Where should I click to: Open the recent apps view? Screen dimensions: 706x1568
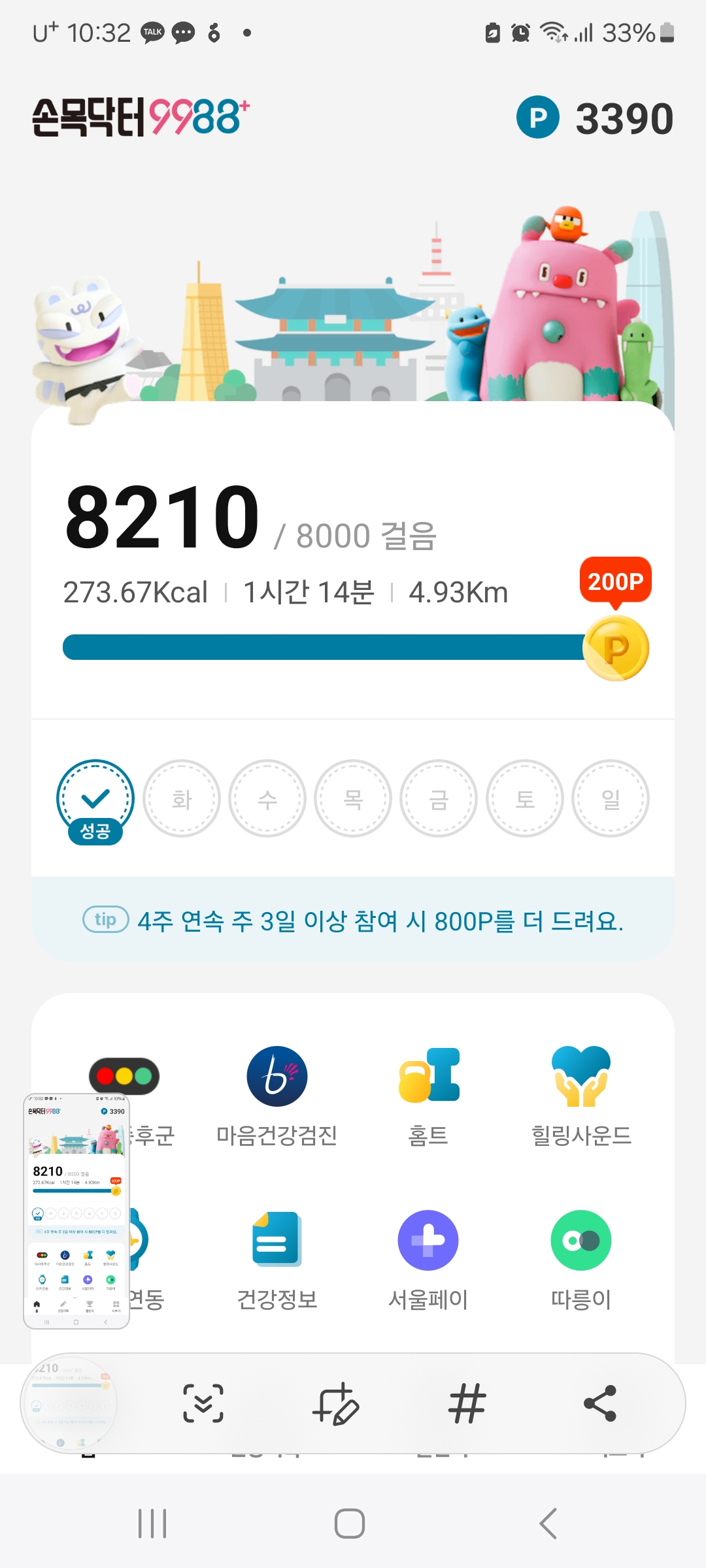point(152,1524)
